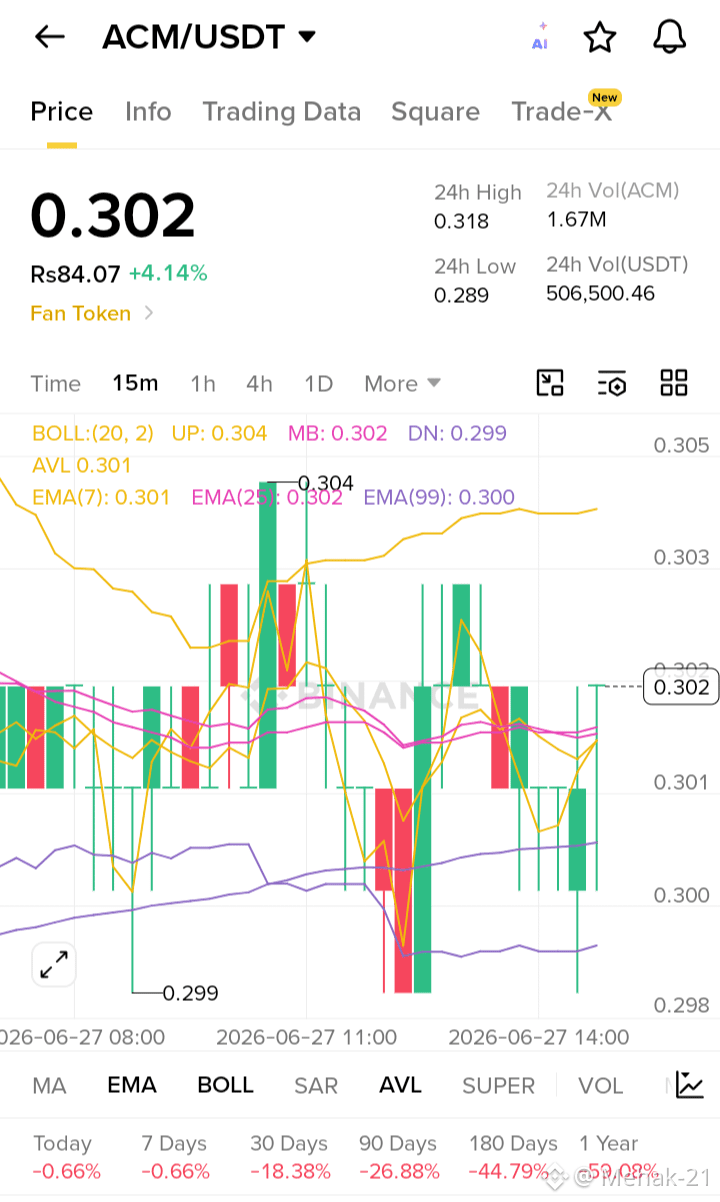Select the Time chart interval
Viewport: 720px width, 1202px height.
coord(55,383)
